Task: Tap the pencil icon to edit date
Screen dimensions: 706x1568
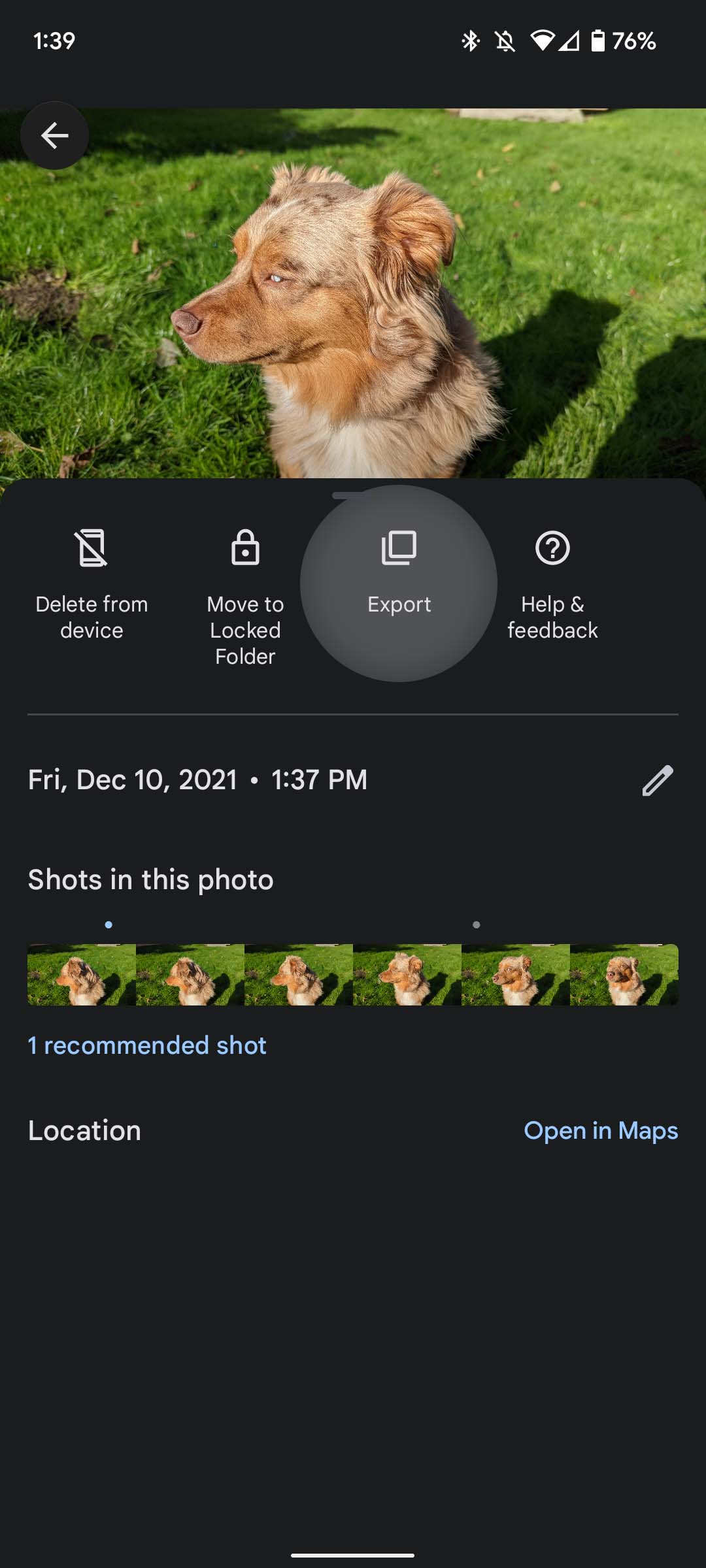Action: click(657, 779)
